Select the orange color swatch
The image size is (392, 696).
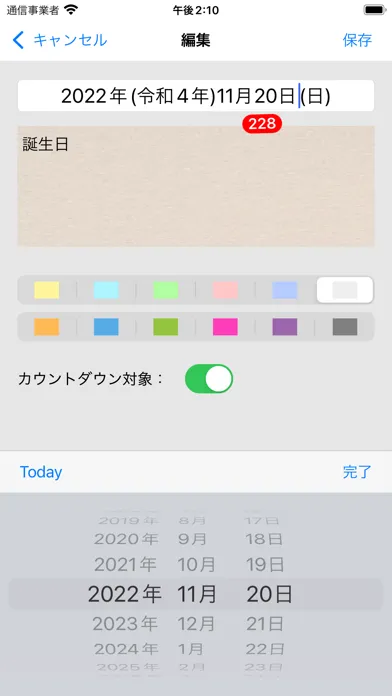[x=47, y=327]
